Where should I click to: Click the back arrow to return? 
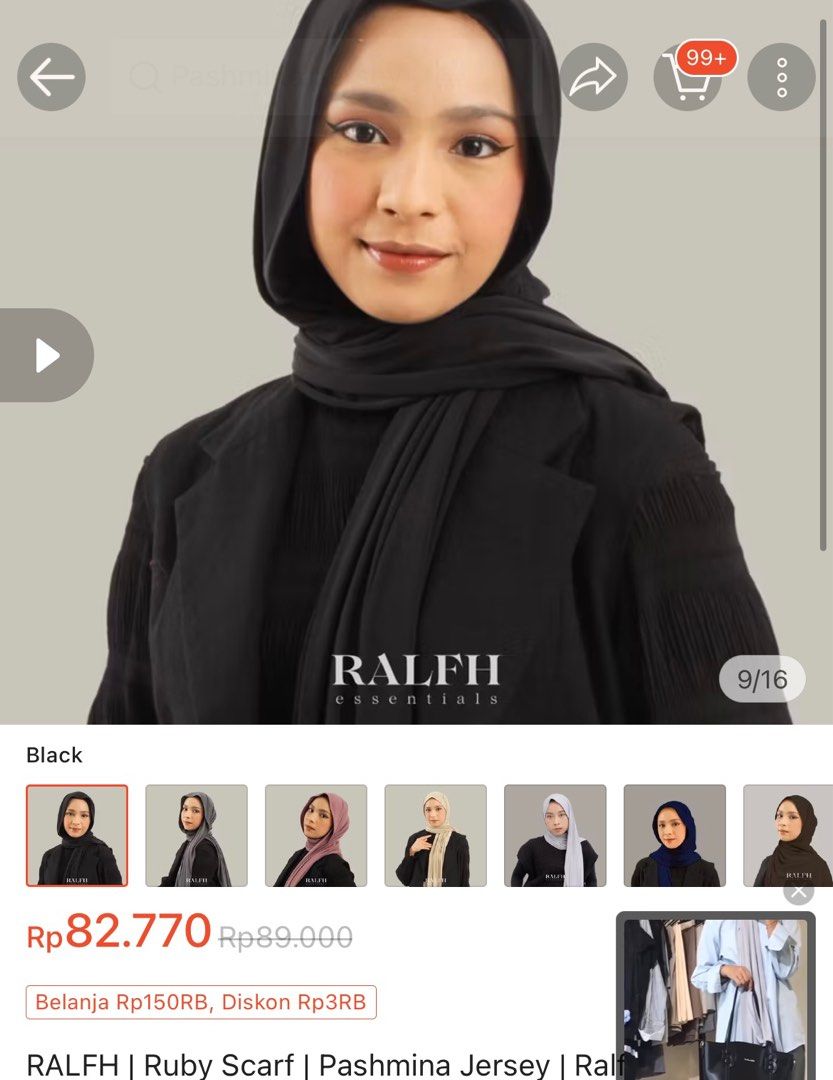(x=51, y=76)
